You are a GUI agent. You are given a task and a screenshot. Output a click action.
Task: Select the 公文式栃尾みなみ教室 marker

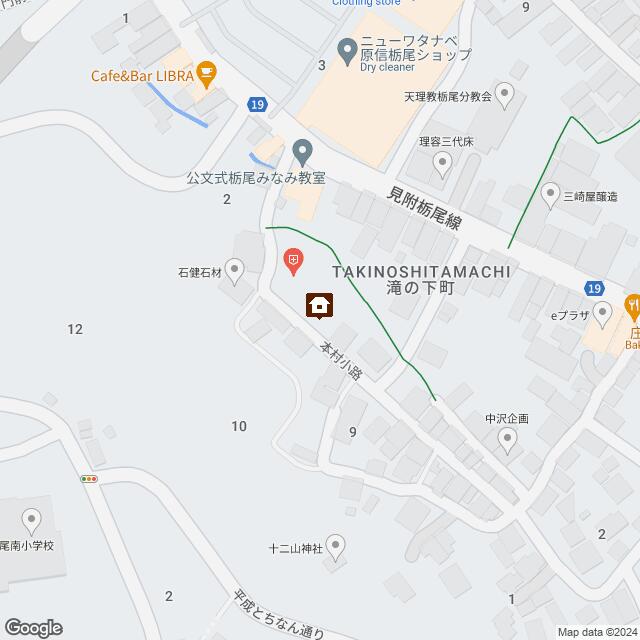point(302,151)
